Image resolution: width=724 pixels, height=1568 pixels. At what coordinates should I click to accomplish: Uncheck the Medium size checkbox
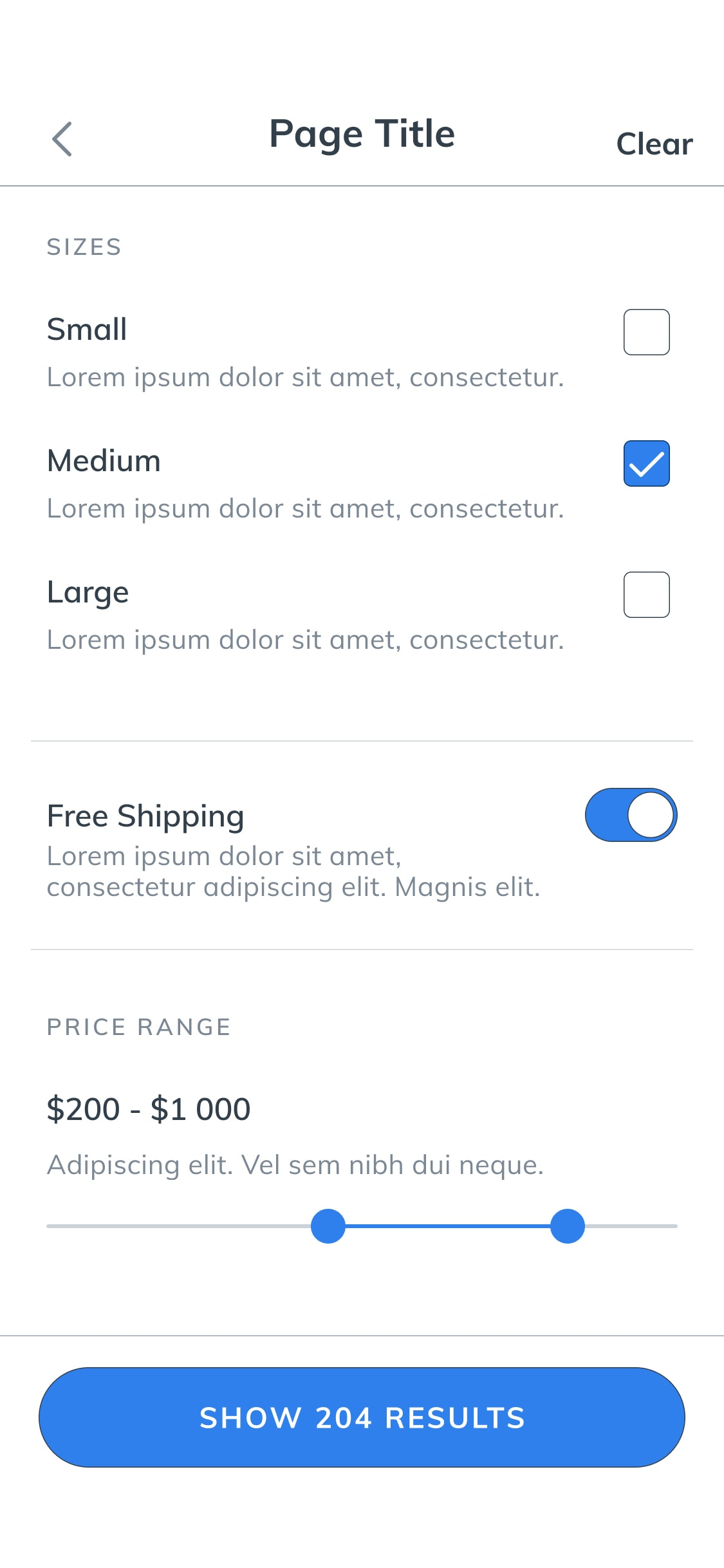(647, 463)
